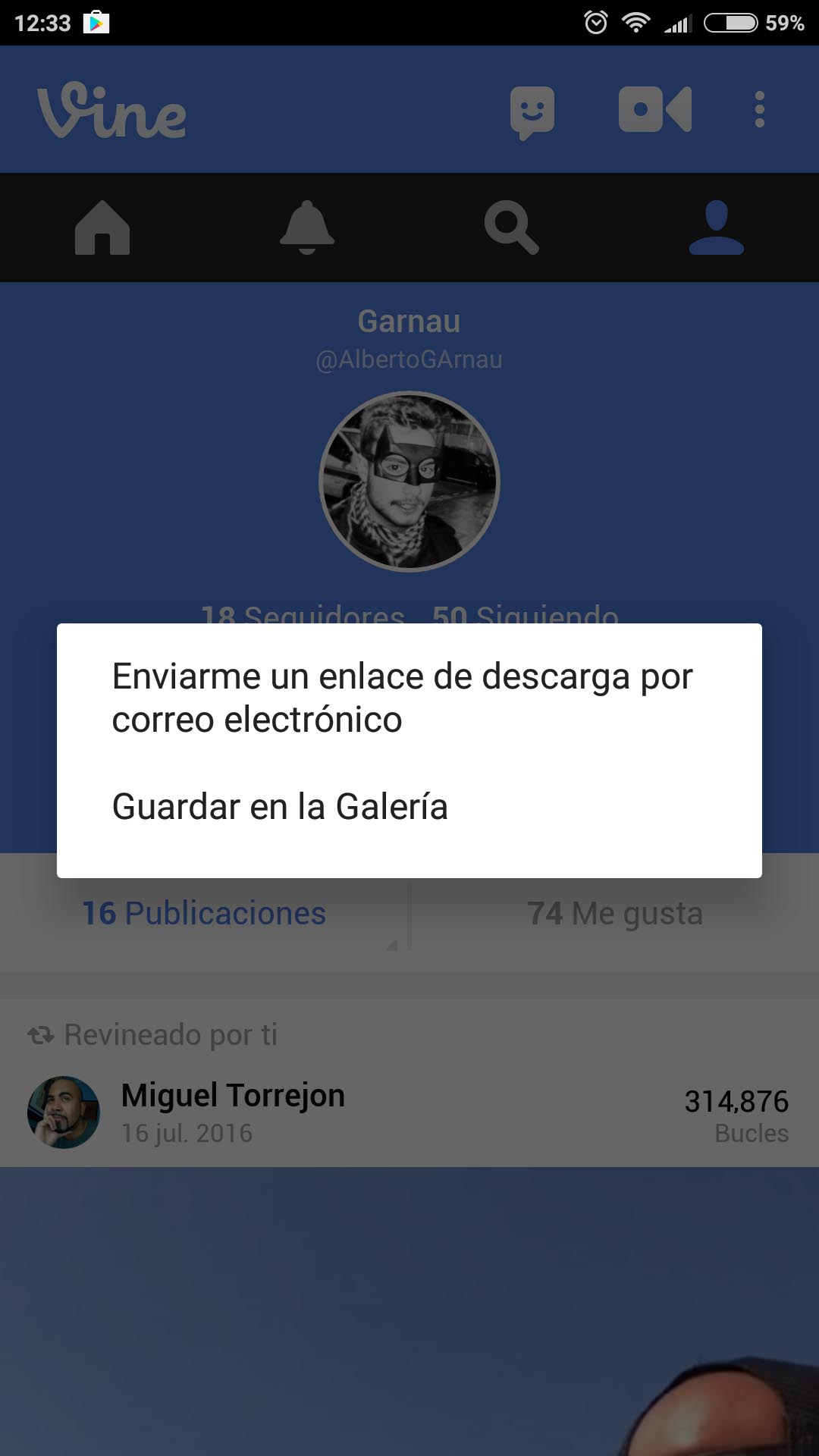The image size is (819, 1456).
Task: Switch to the search tab
Action: pos(512,227)
